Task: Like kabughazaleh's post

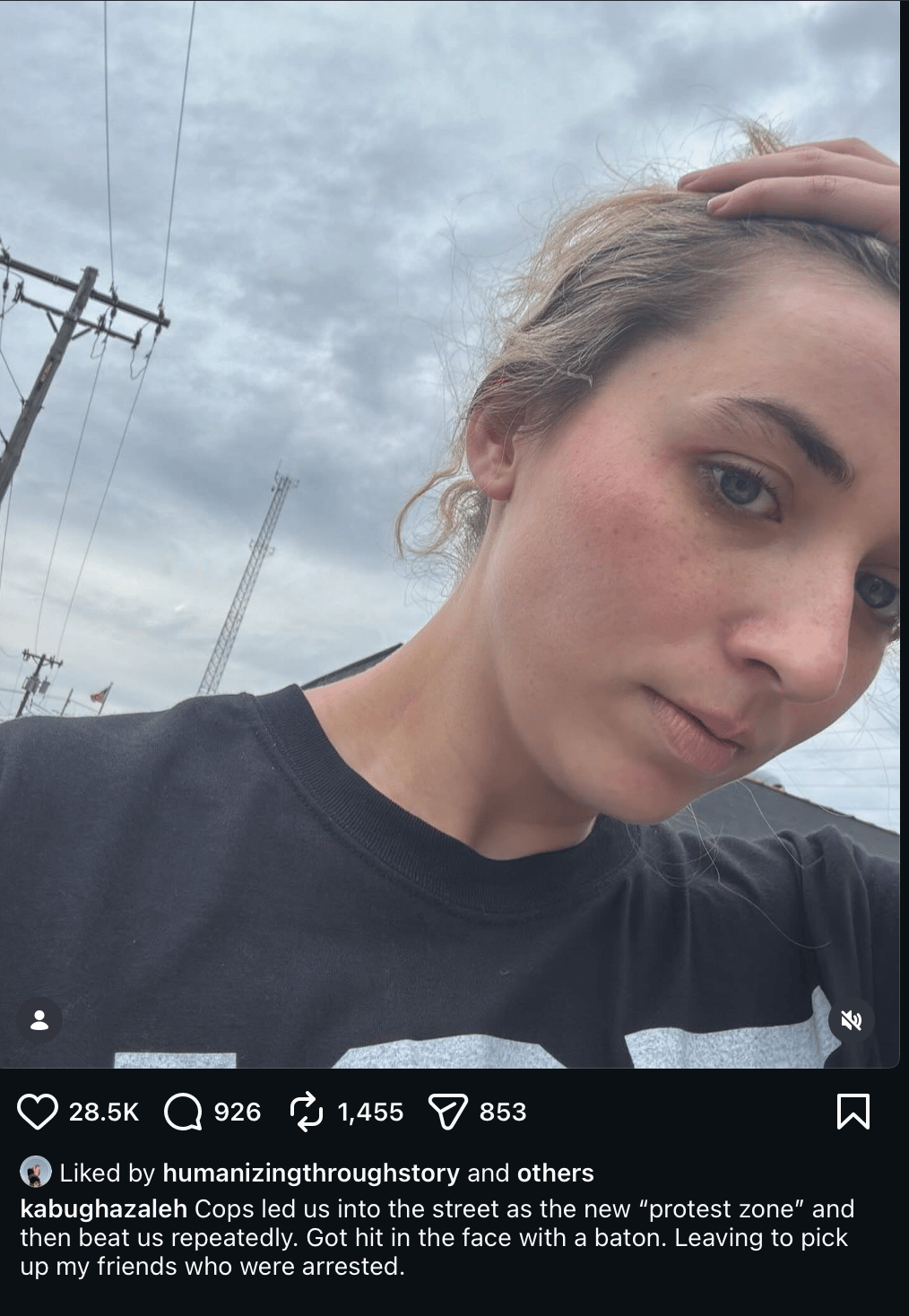Action: point(38,1112)
